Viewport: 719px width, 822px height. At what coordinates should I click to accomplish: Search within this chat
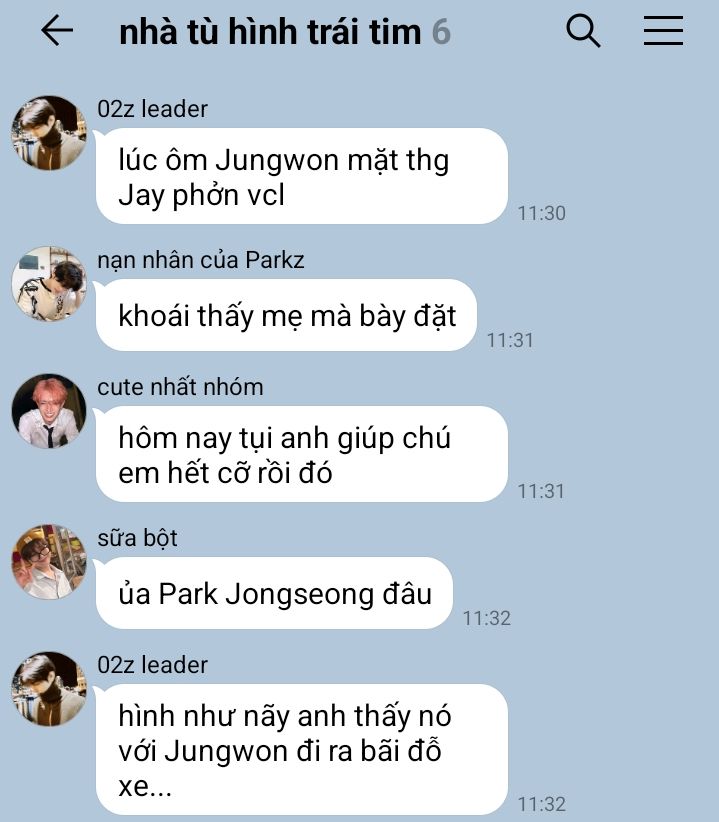(583, 31)
